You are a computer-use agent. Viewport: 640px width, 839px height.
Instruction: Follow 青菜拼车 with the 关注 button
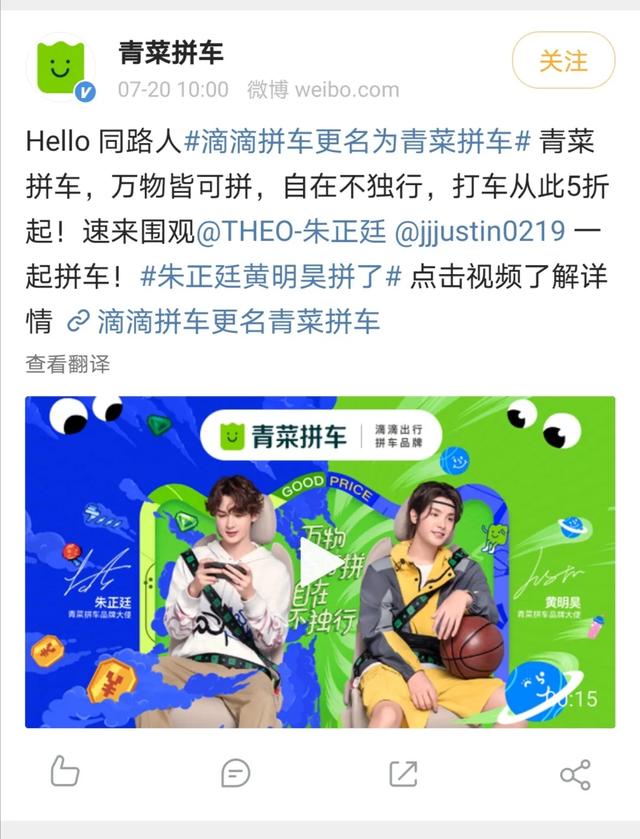[563, 60]
